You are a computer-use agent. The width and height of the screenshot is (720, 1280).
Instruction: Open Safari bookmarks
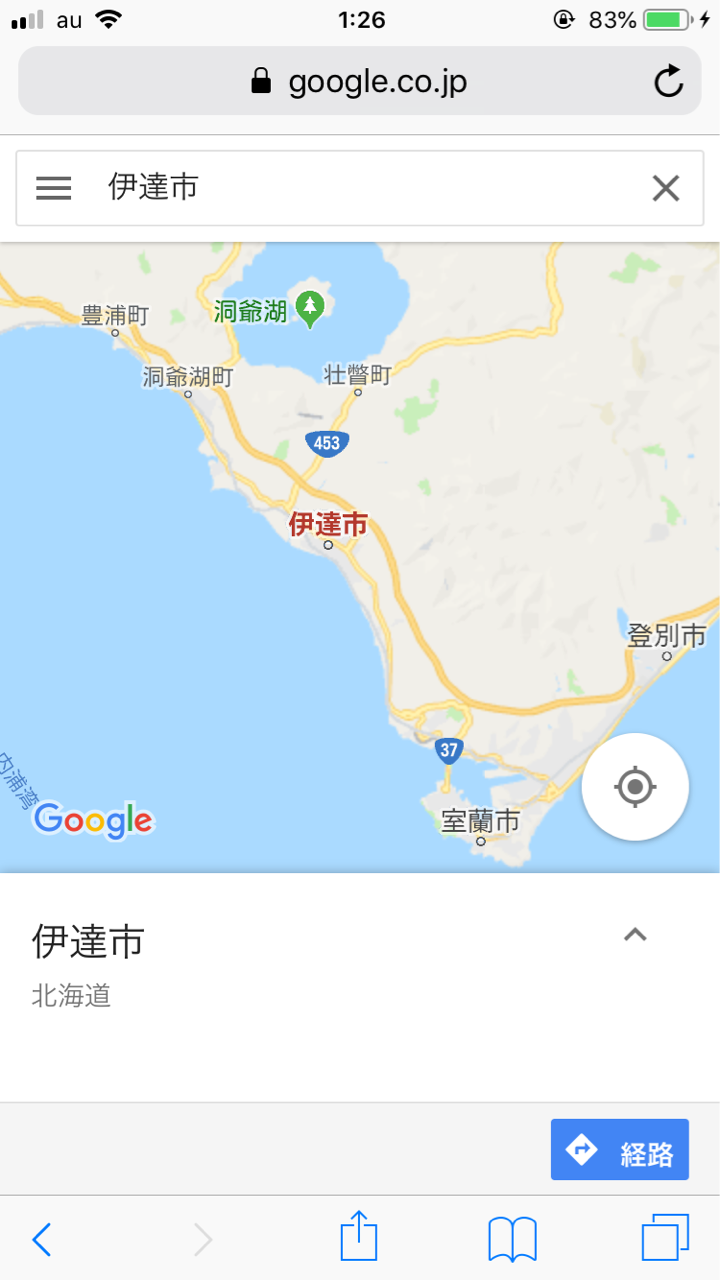pyautogui.click(x=513, y=1240)
